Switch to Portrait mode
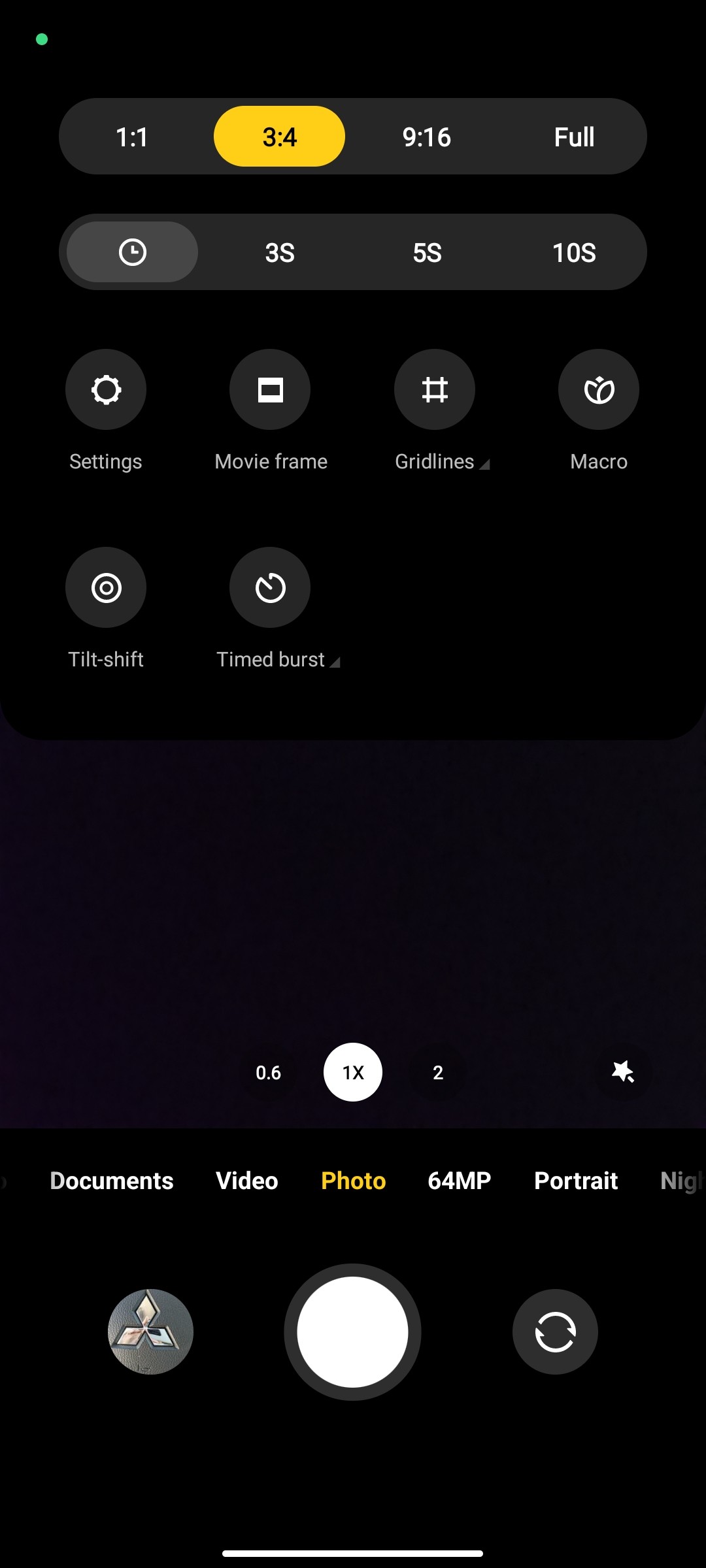The height and width of the screenshot is (1568, 706). (x=576, y=1181)
